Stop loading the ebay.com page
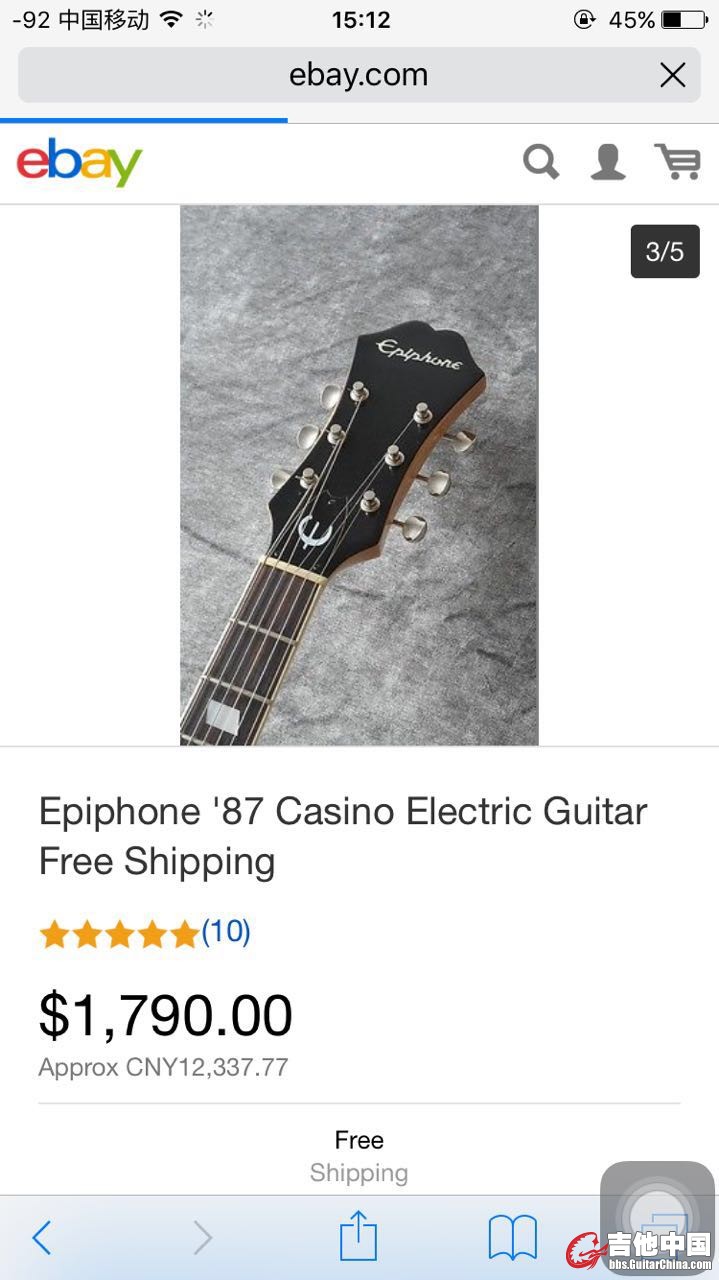 673,75
